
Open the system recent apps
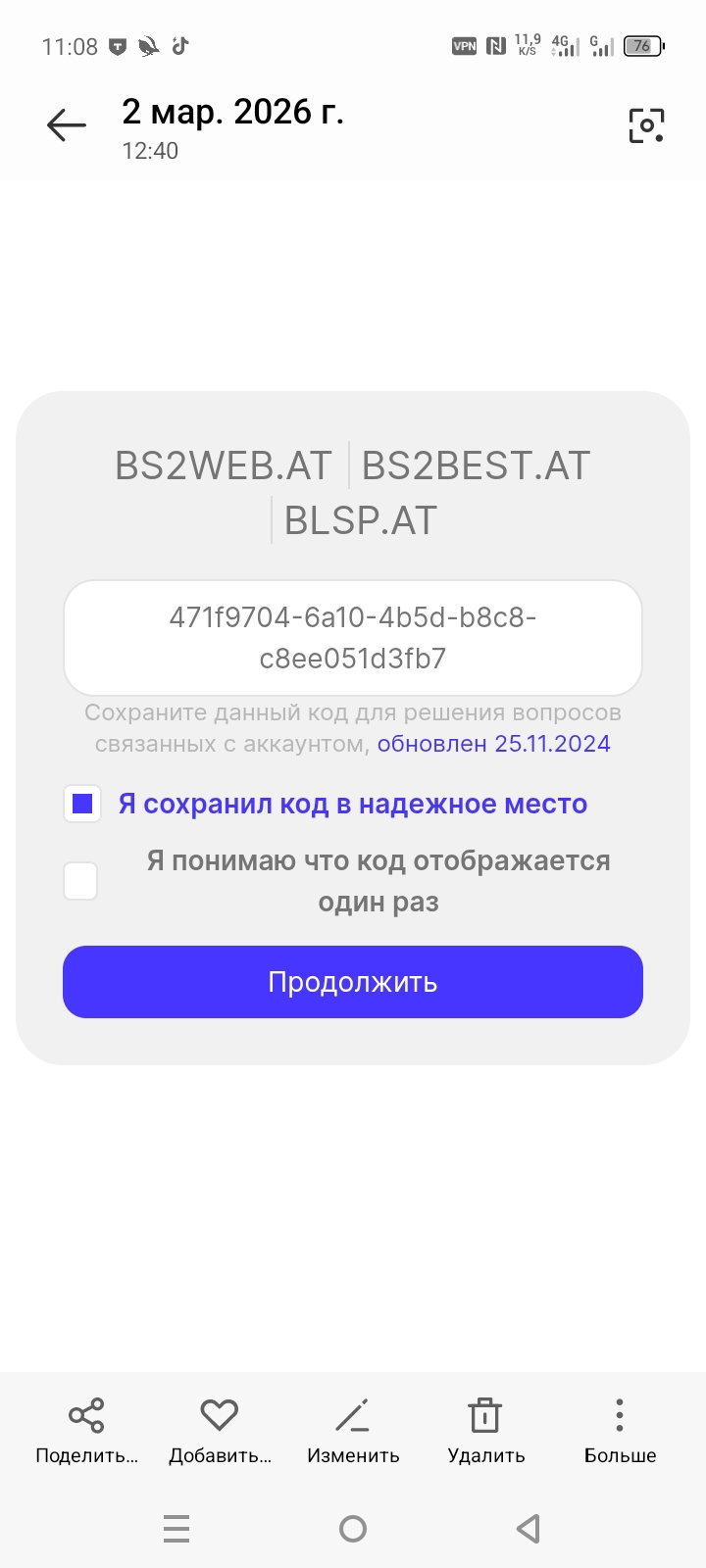click(x=176, y=1529)
